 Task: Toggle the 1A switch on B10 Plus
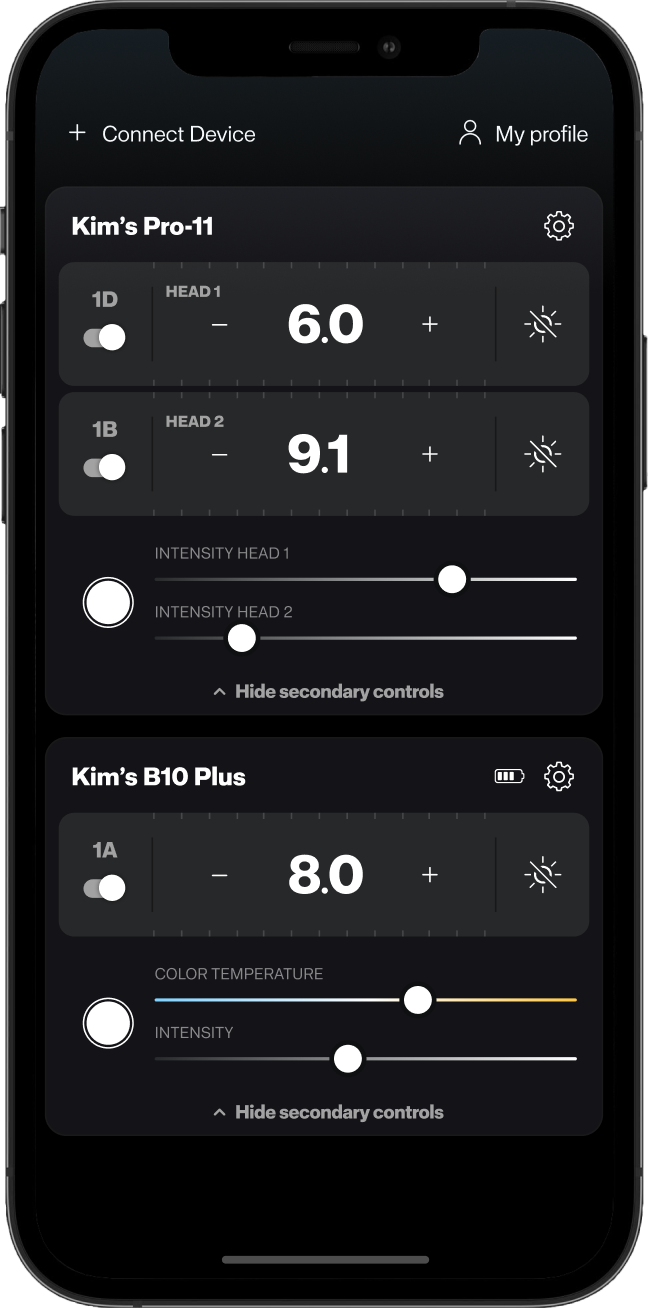[x=104, y=887]
